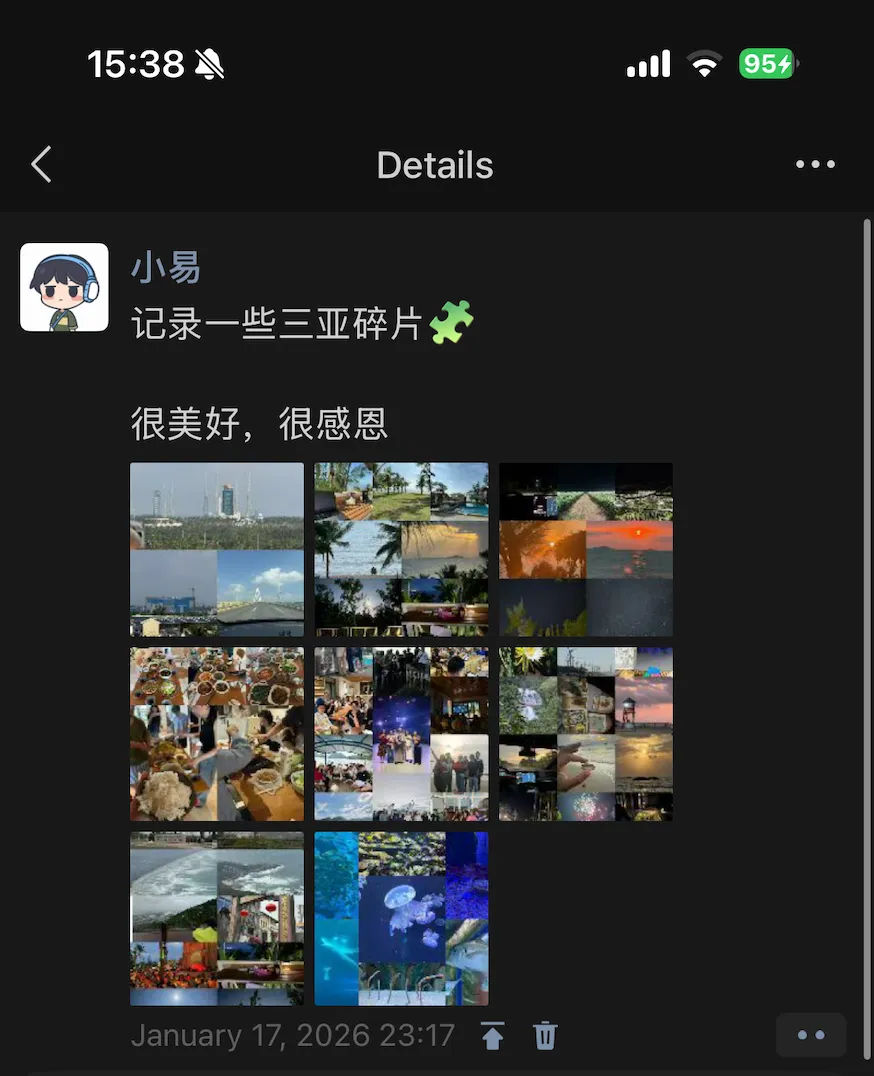Open the group photo stage collage
874x1076 pixels.
point(400,733)
